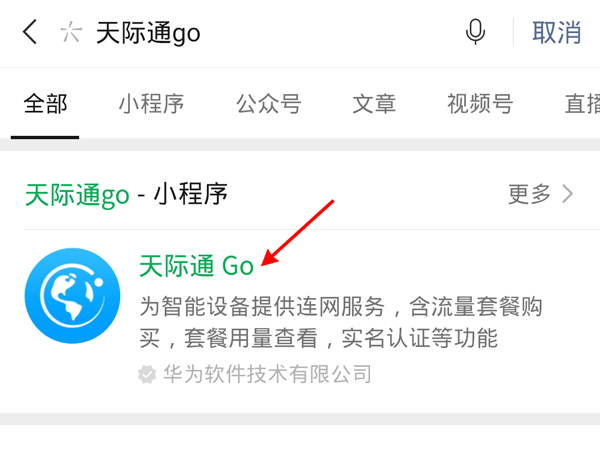Go back with the arrow icon
The height and width of the screenshot is (450, 600).
[30, 32]
